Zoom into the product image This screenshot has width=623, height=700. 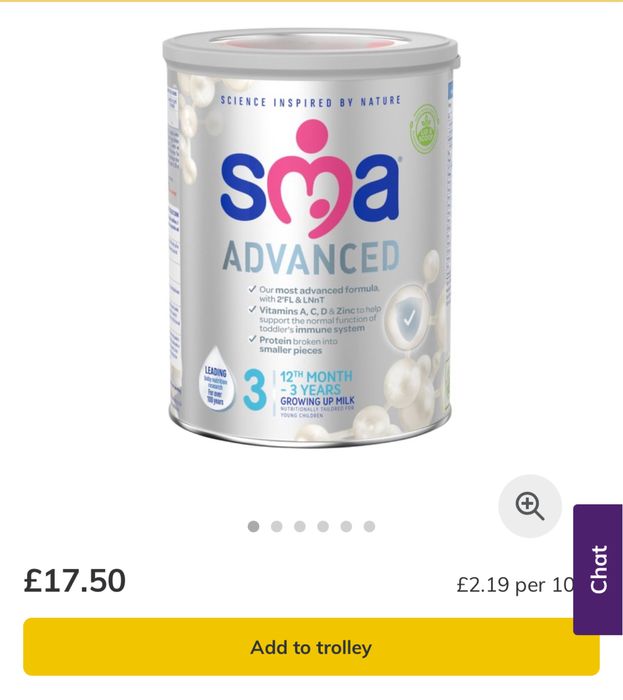click(529, 506)
